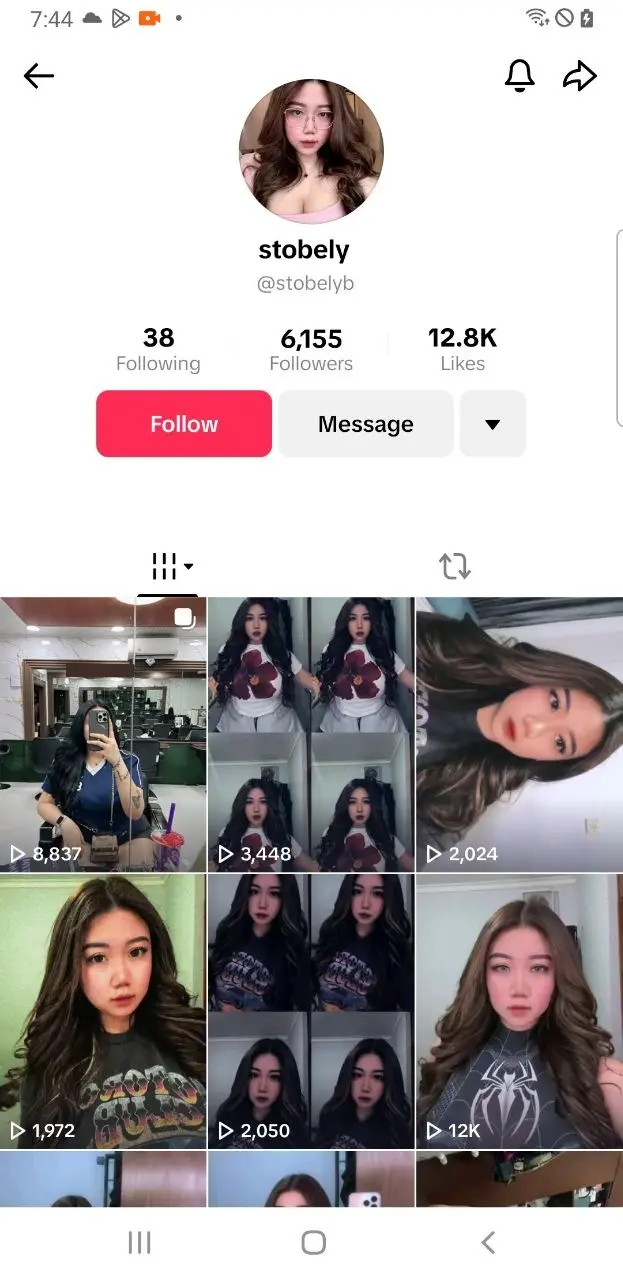Open the system recent apps view
This screenshot has width=623, height=1280.
click(x=139, y=1242)
